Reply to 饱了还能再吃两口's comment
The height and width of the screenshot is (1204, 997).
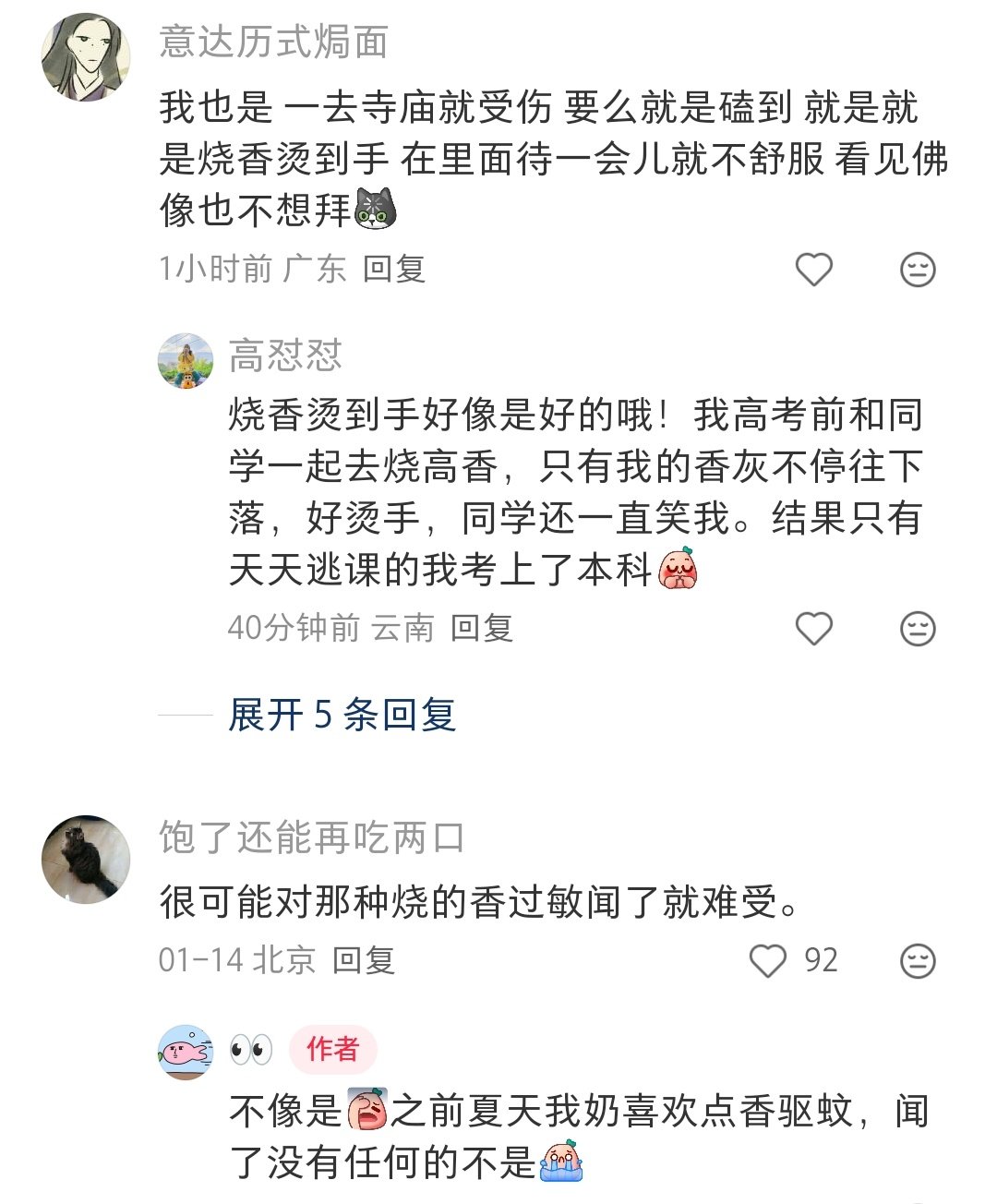click(364, 961)
